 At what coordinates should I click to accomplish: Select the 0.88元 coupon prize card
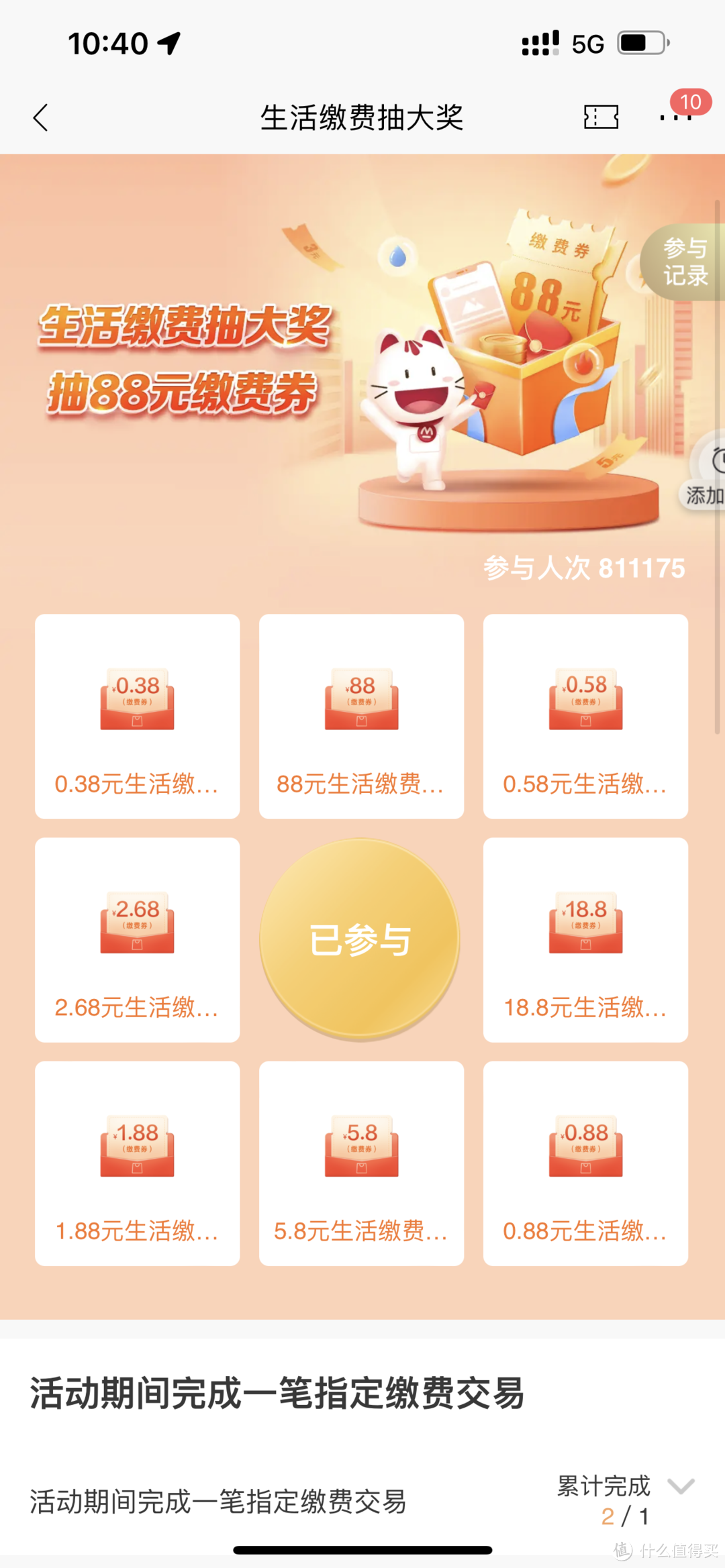coord(585,1164)
